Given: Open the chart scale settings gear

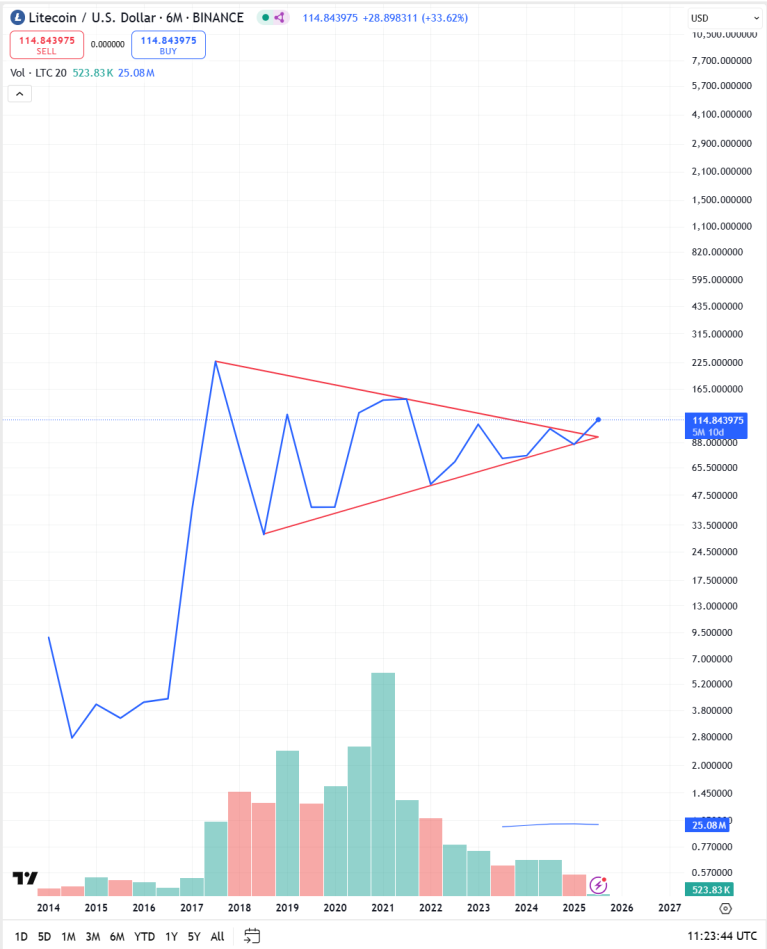Looking at the screenshot, I should coord(725,908).
